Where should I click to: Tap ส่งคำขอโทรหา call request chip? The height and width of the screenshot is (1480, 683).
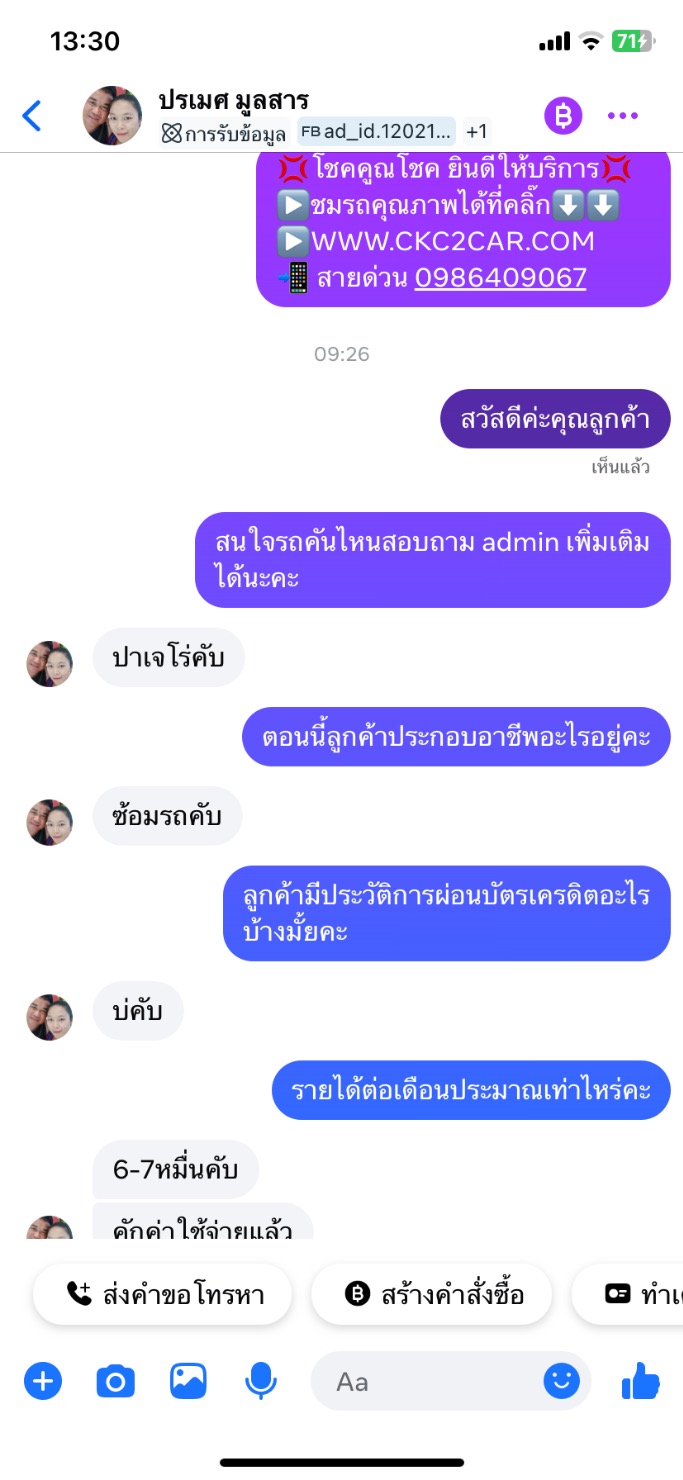[x=163, y=1294]
